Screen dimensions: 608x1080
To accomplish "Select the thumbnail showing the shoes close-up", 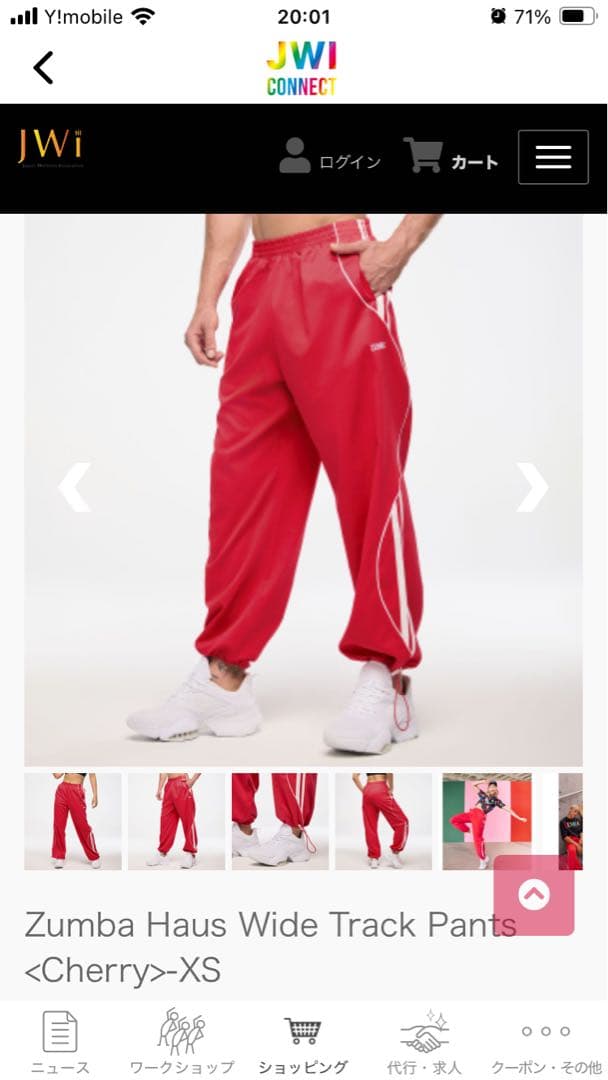I will 280,821.
